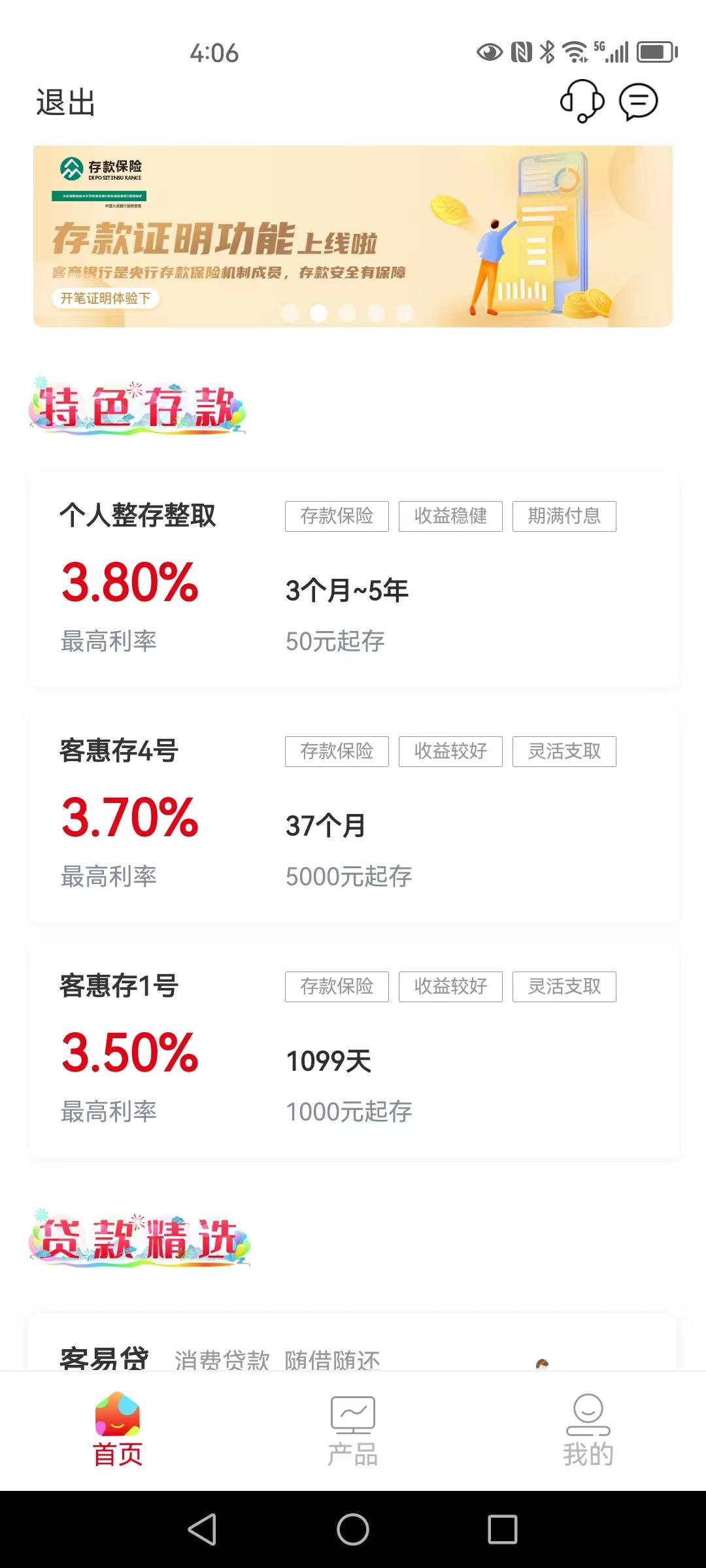Tap 开笔证明体验下 button on banner
706x1568 pixels.
click(106, 299)
